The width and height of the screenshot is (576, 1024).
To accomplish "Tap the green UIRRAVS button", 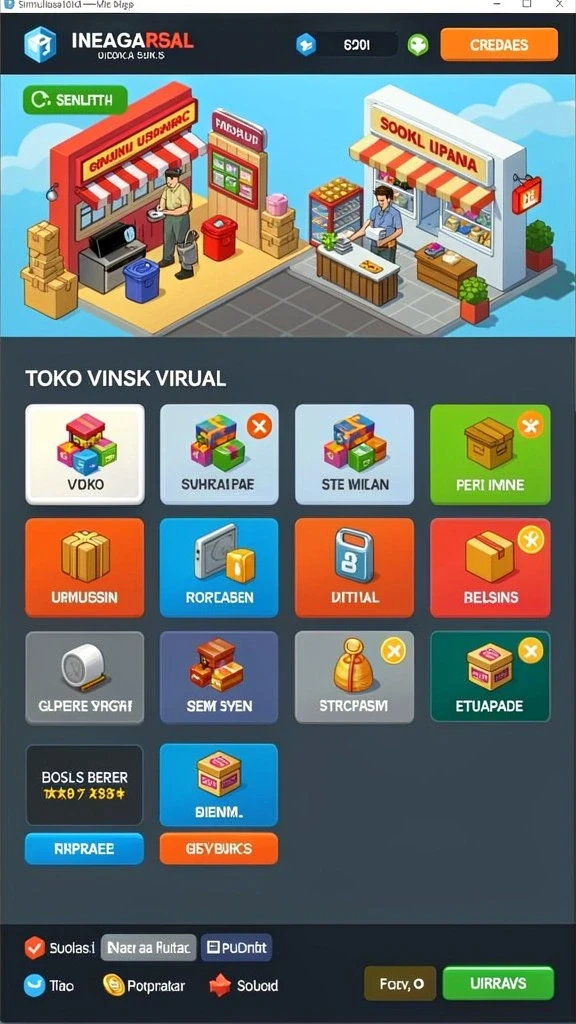I will tap(498, 984).
